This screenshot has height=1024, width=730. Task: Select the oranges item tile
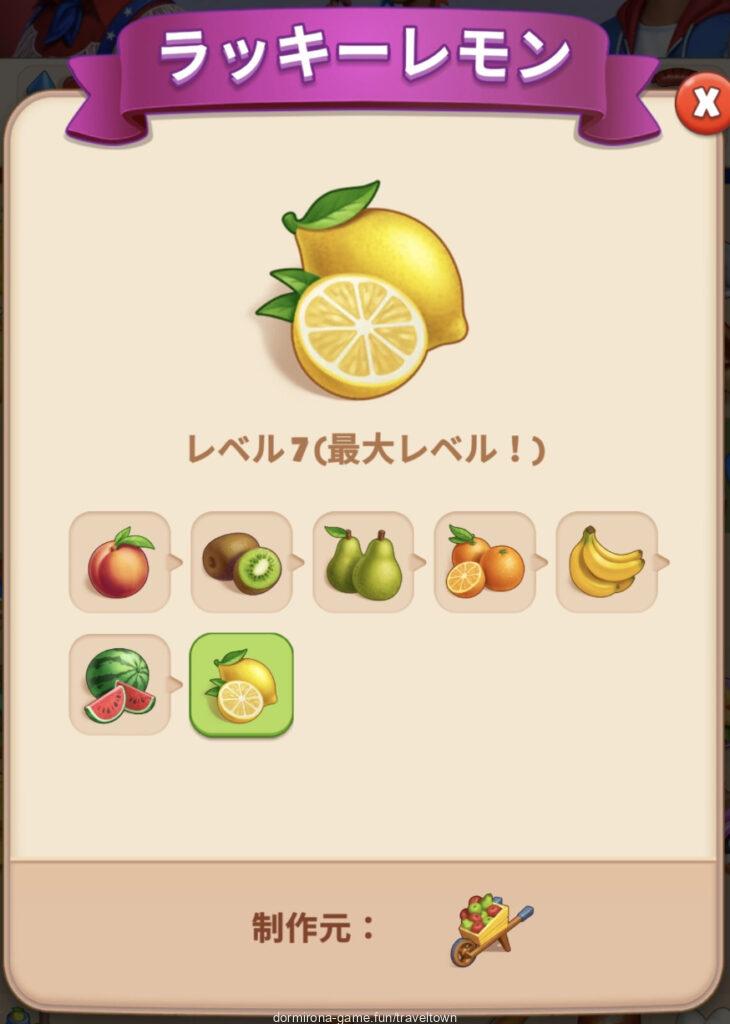click(485, 562)
